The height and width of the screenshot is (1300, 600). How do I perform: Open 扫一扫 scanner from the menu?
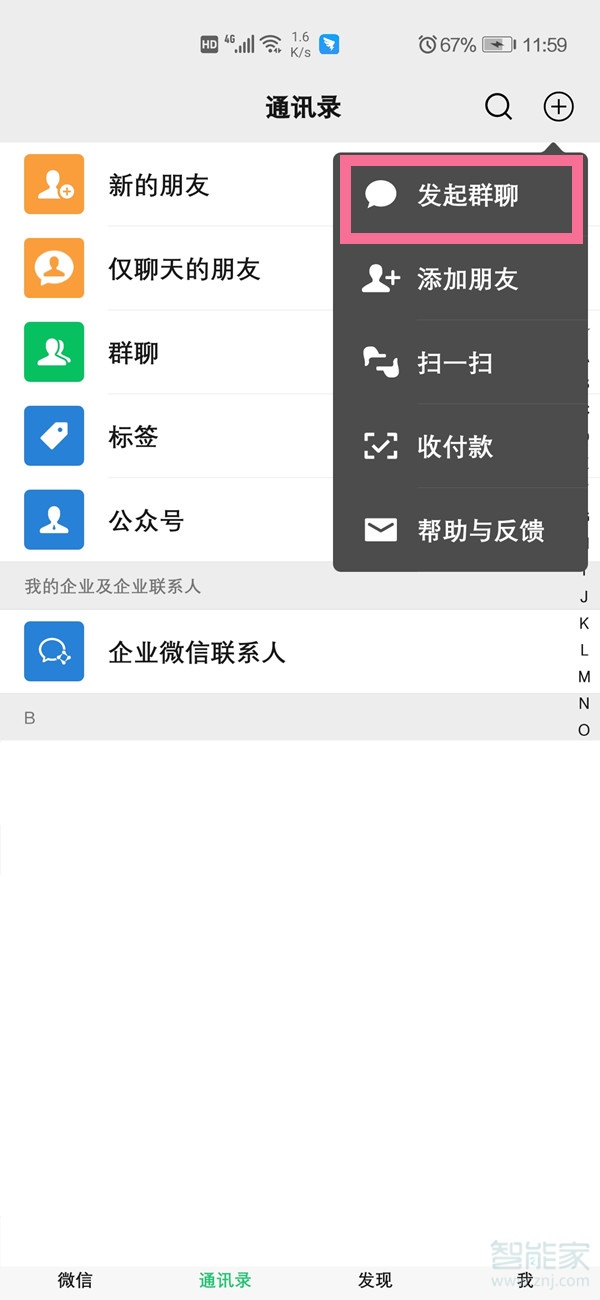click(461, 363)
